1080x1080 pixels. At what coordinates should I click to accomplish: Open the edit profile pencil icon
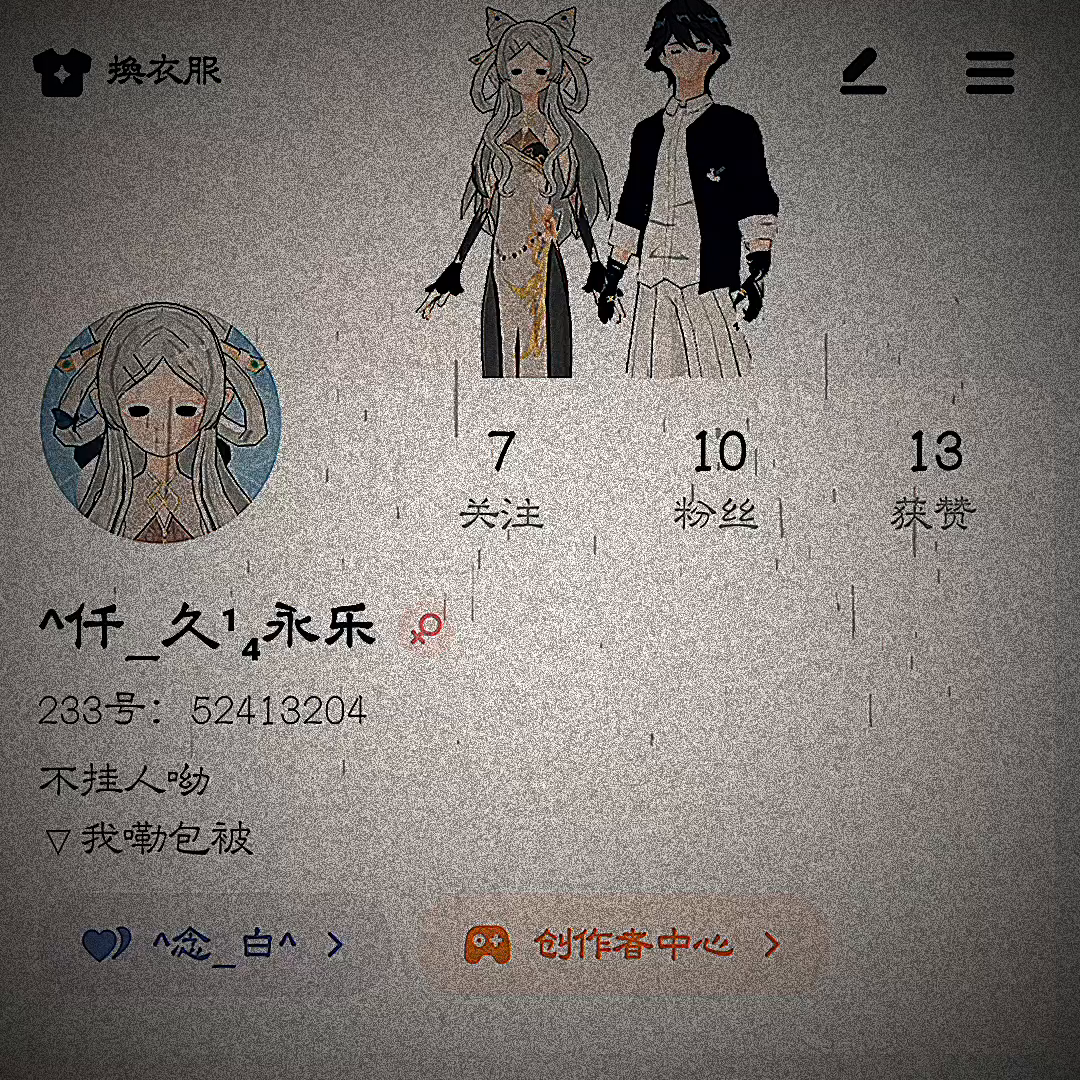click(863, 72)
